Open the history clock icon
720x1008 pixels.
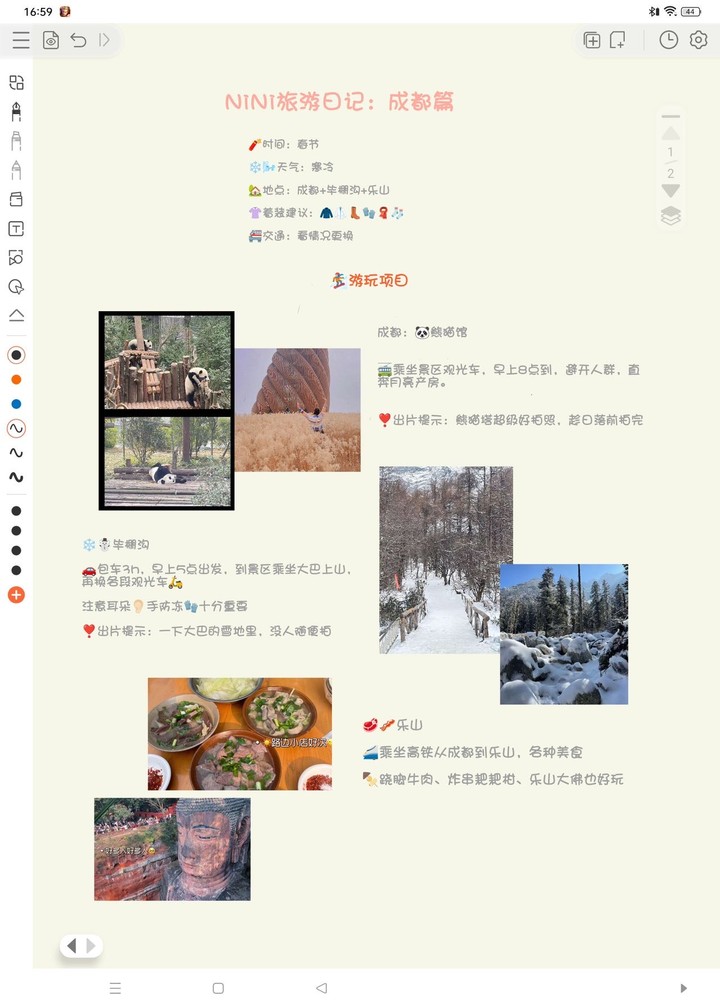pos(668,40)
